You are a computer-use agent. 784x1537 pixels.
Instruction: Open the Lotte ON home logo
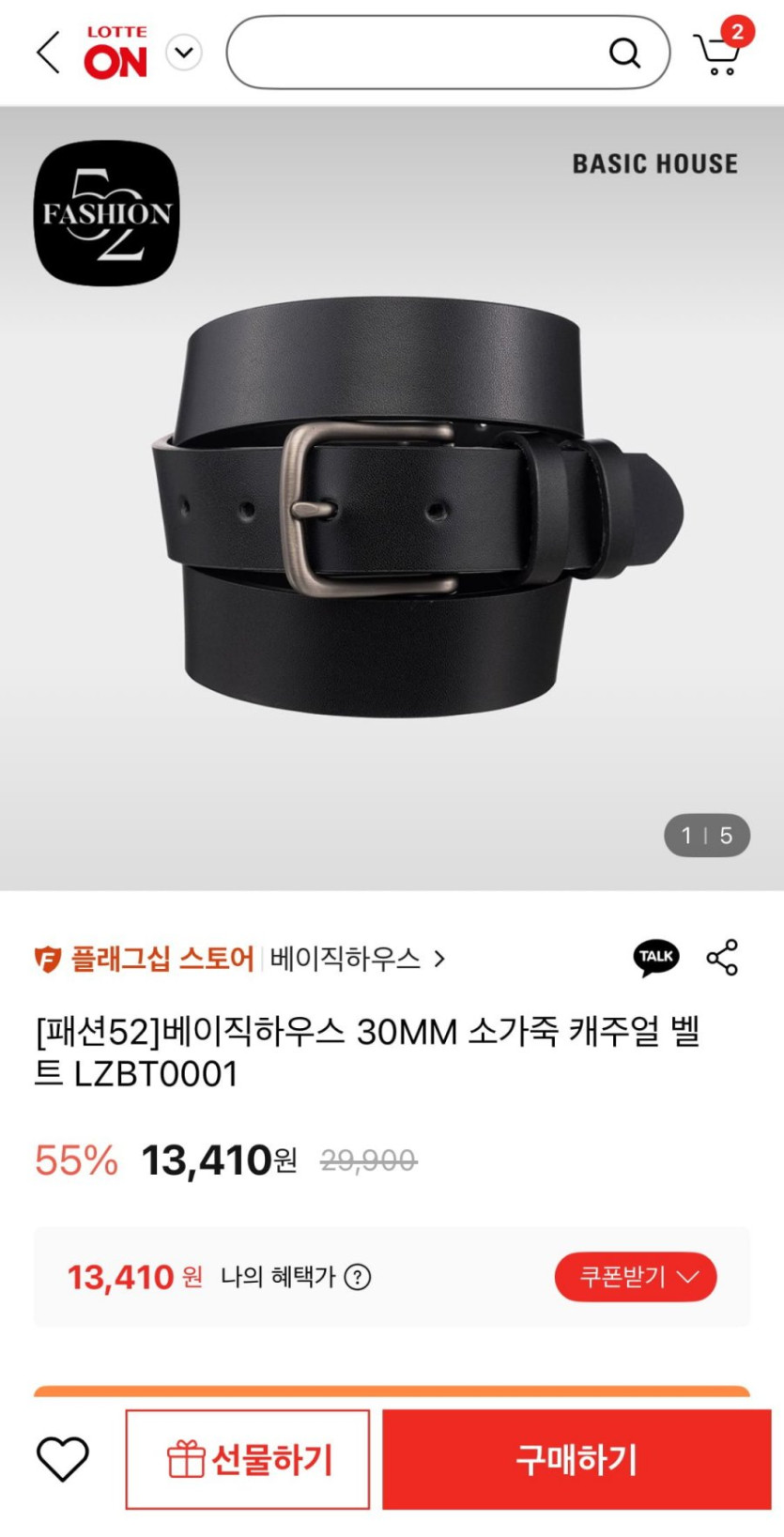tap(115, 53)
